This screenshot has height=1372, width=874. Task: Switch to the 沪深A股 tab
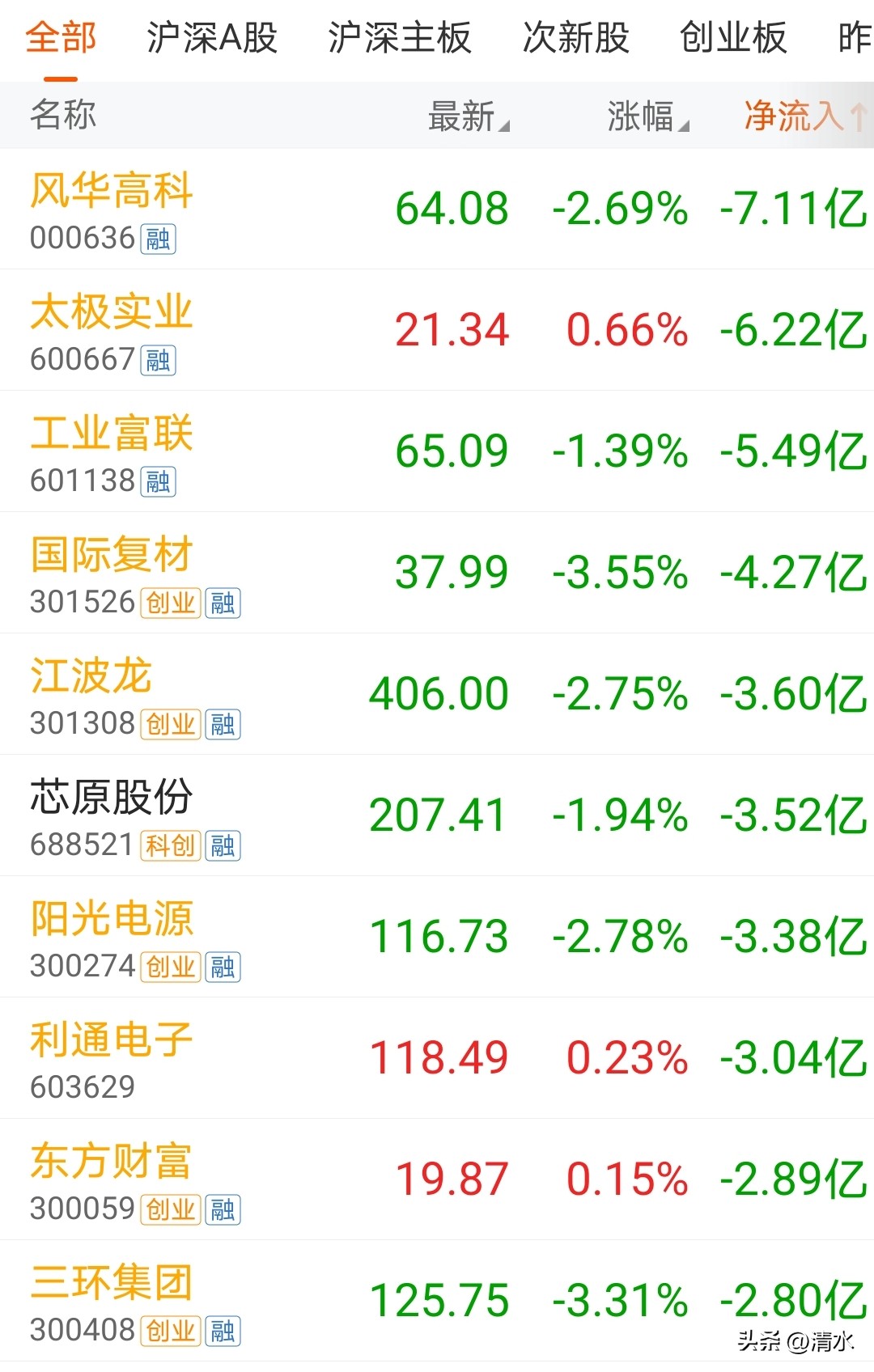[x=212, y=37]
